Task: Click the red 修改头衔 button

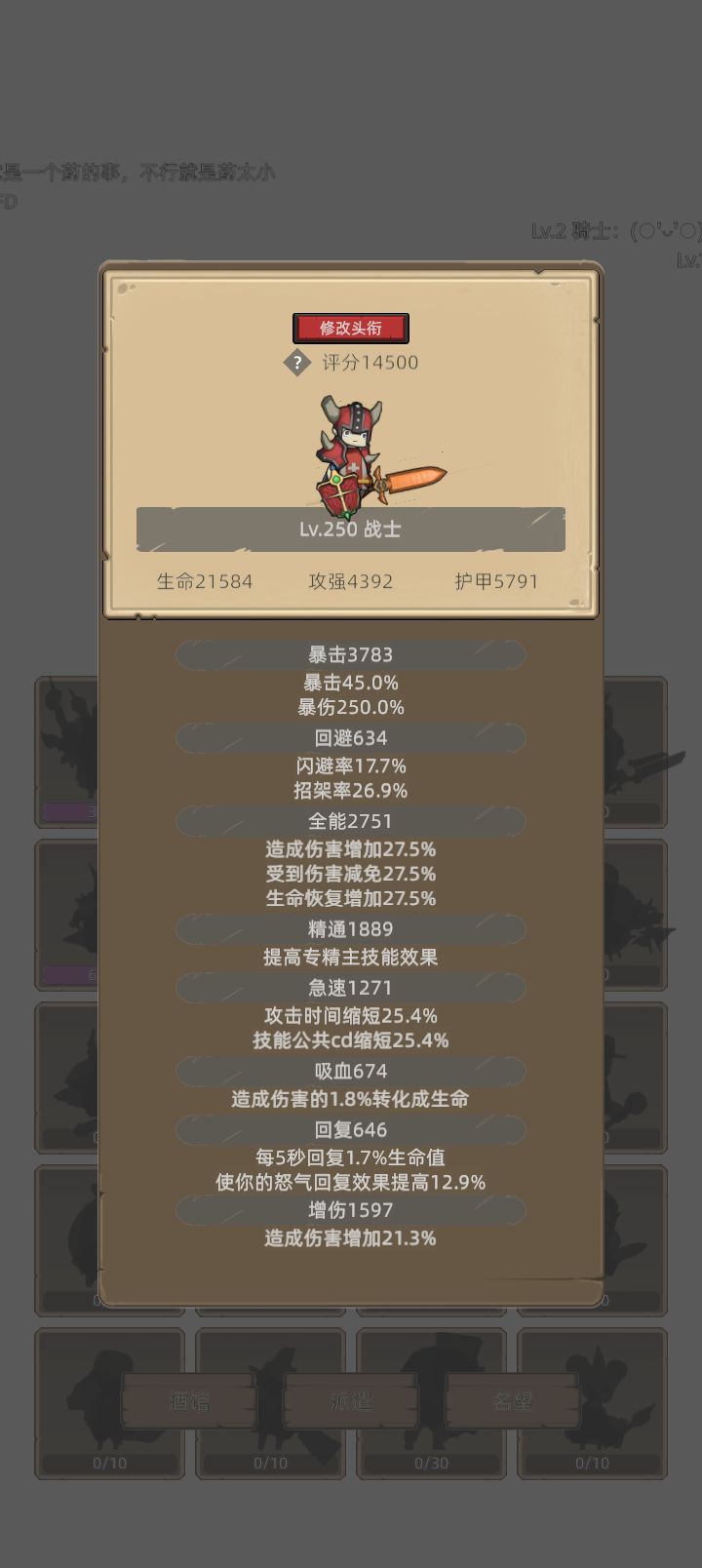Action: [351, 328]
